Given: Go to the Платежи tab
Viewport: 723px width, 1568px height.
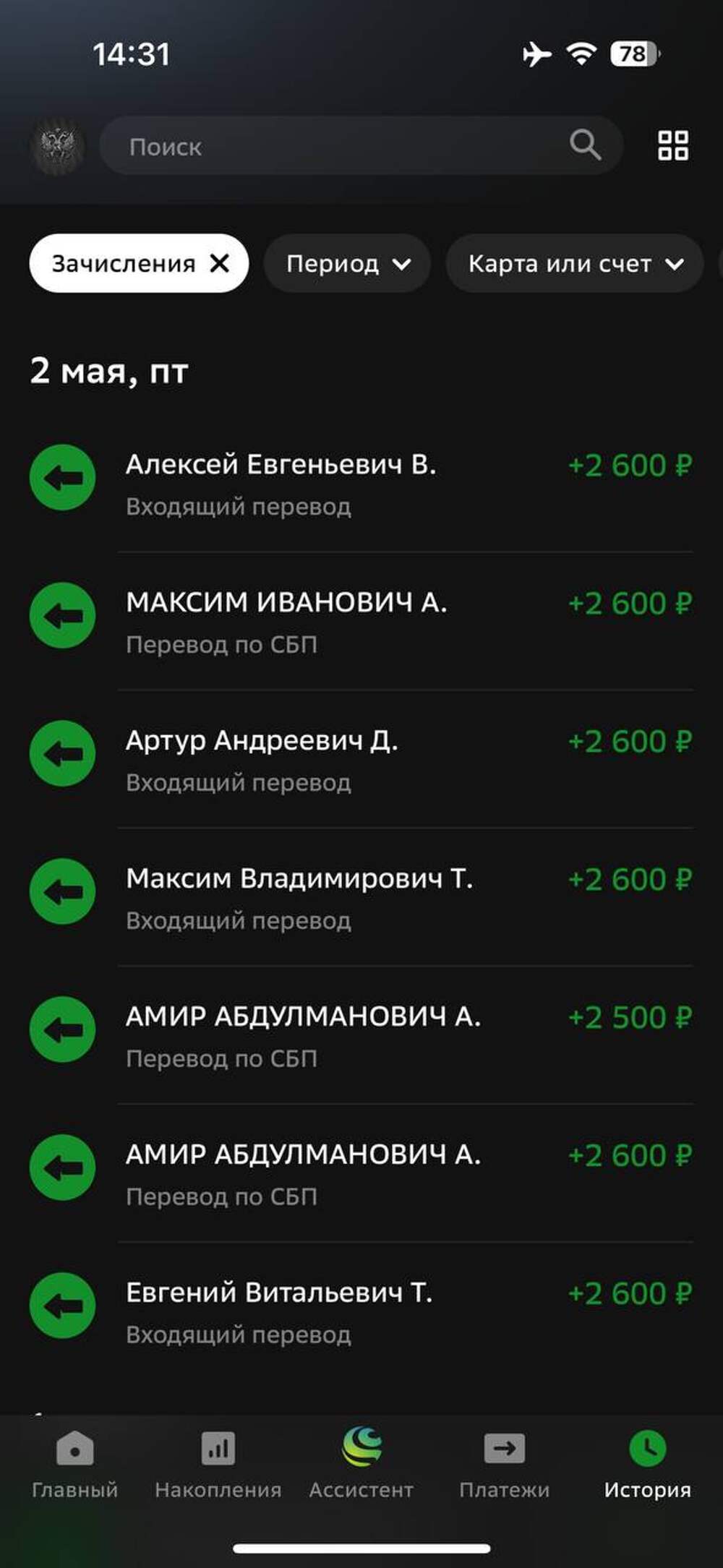Looking at the screenshot, I should coord(505,1462).
